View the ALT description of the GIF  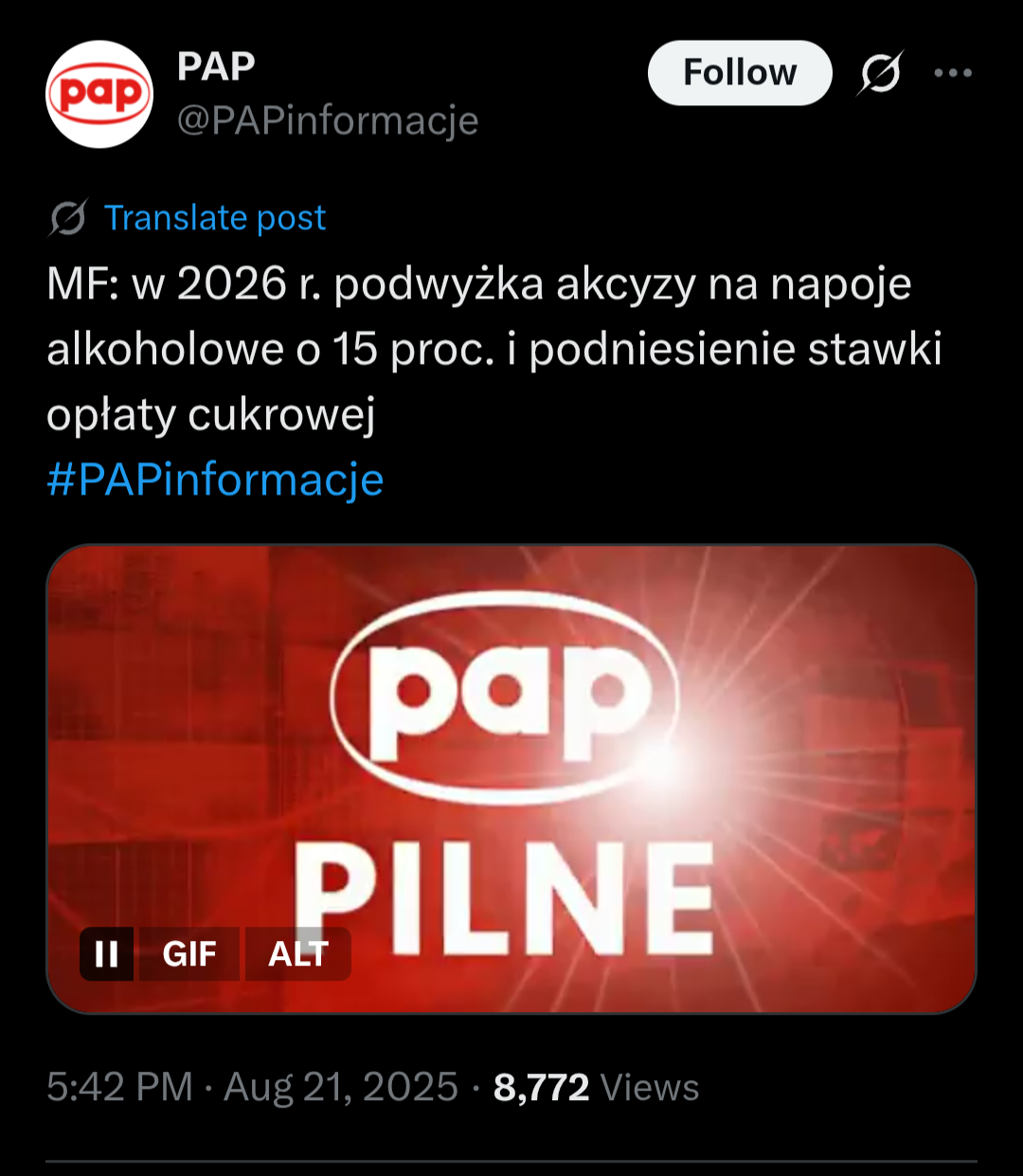click(x=298, y=953)
